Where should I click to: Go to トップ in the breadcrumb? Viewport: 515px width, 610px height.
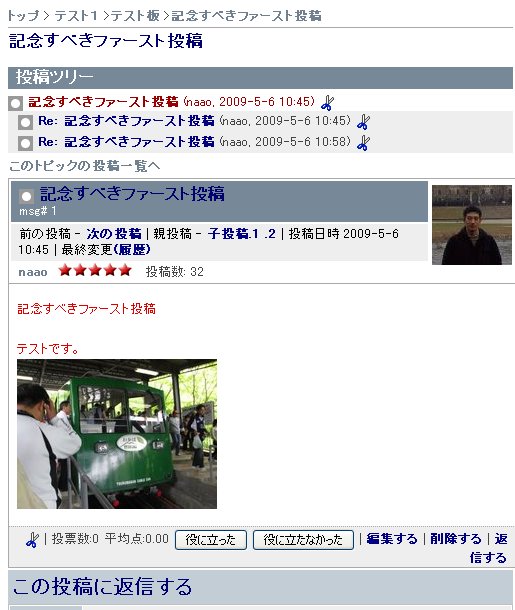[x=23, y=16]
